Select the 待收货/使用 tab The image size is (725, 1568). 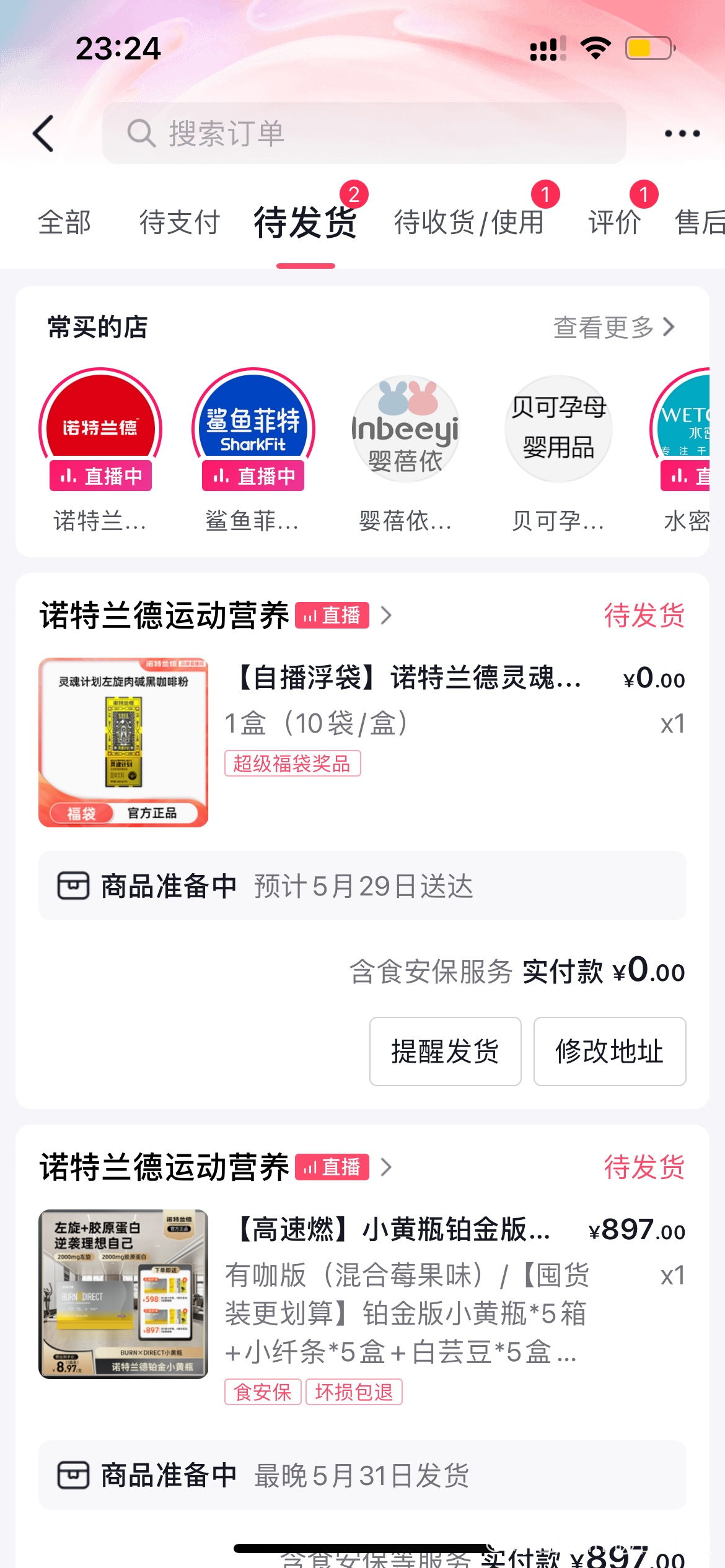[x=469, y=222]
